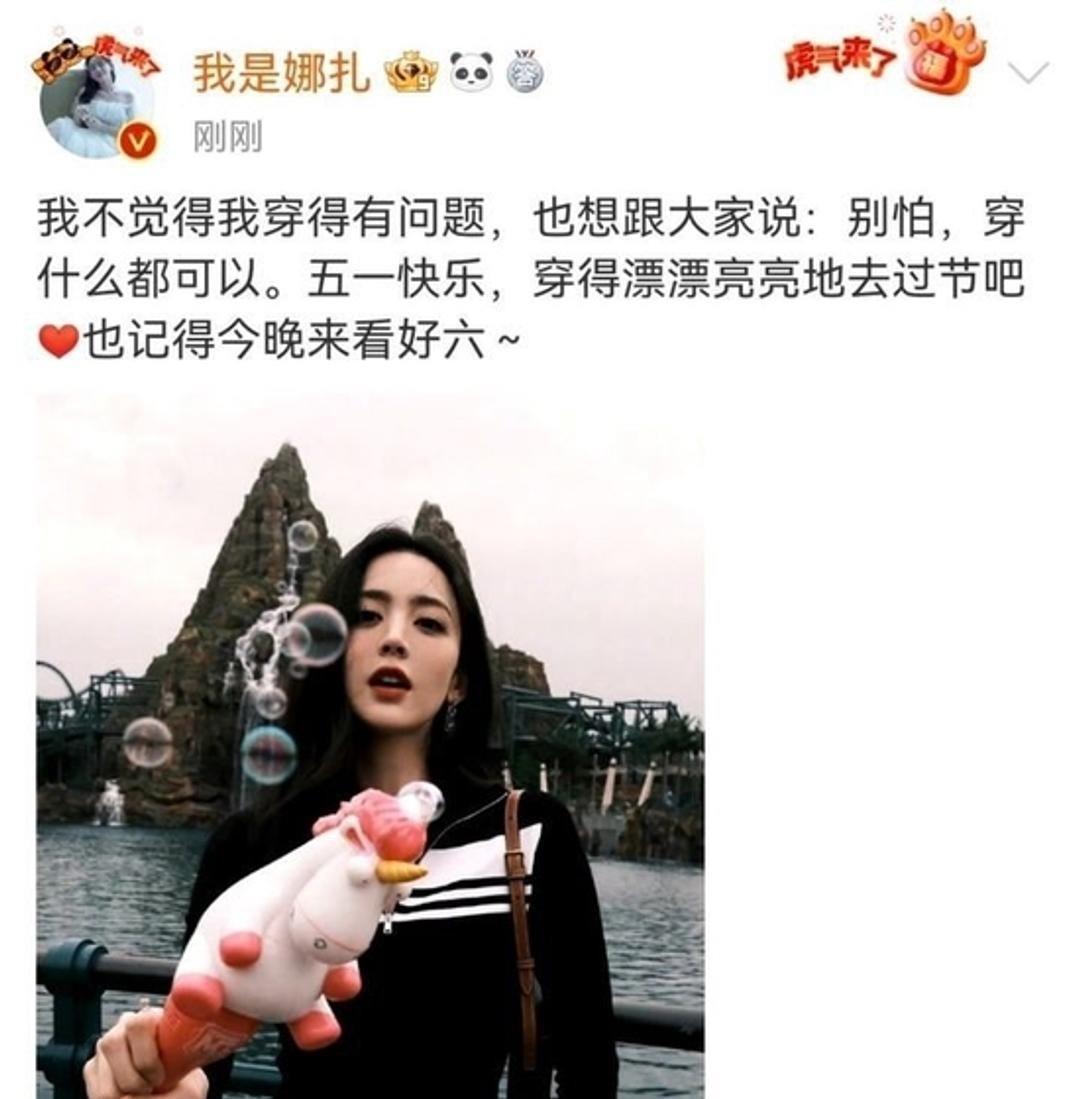Expand the post options chevron
This screenshot has width=1080, height=1099.
[x=1028, y=72]
